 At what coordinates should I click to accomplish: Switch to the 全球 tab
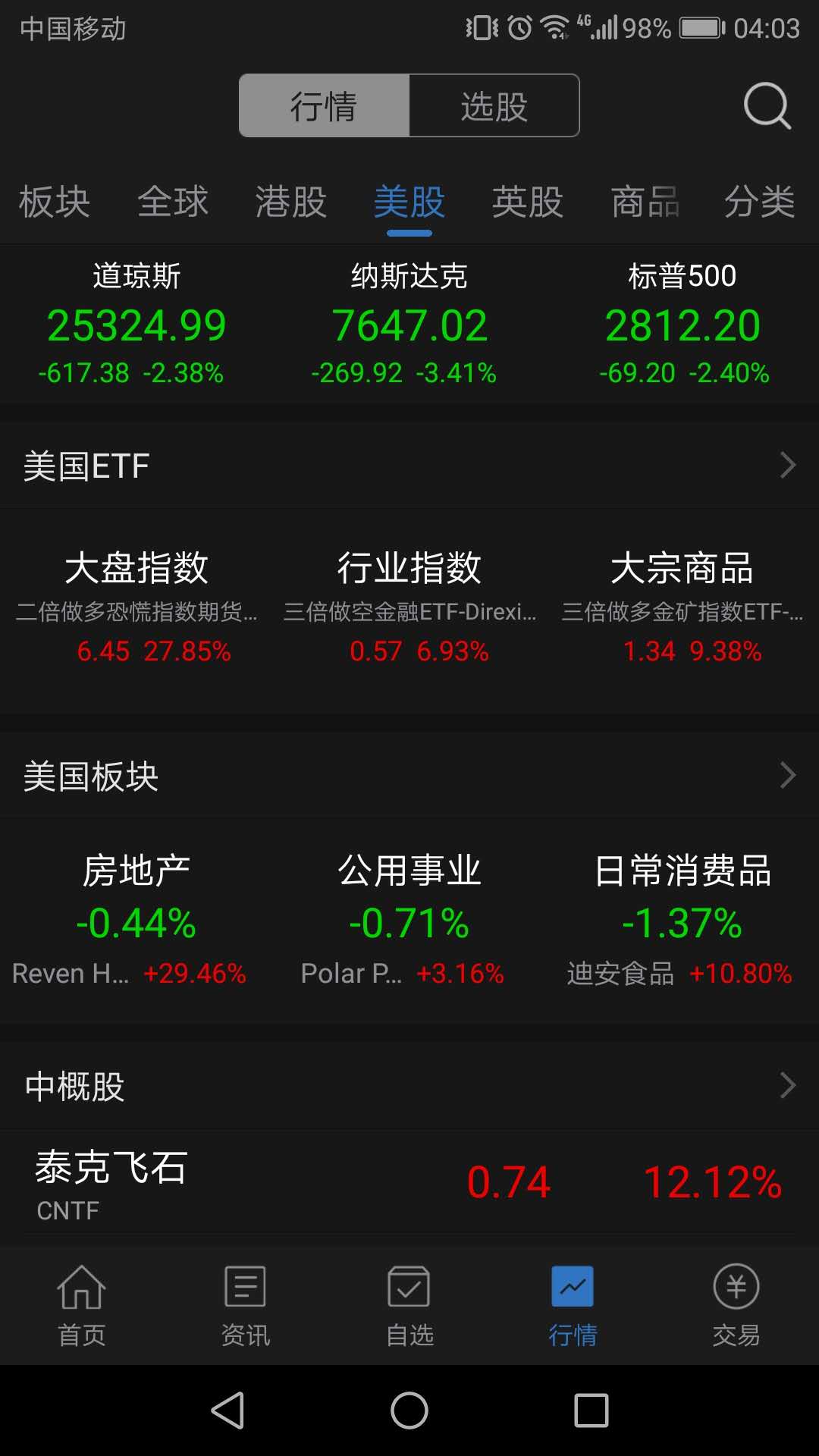[173, 202]
